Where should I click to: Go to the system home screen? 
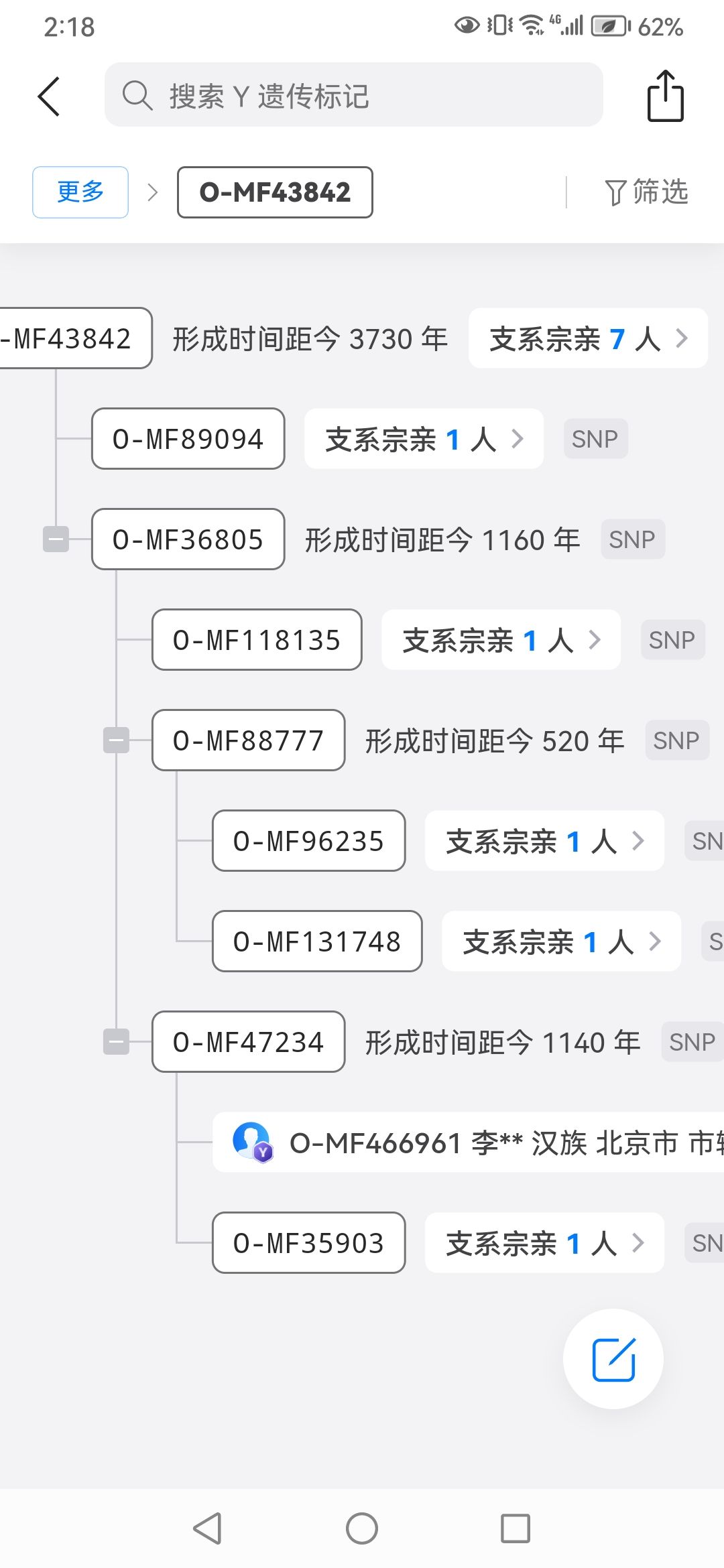(x=362, y=1528)
